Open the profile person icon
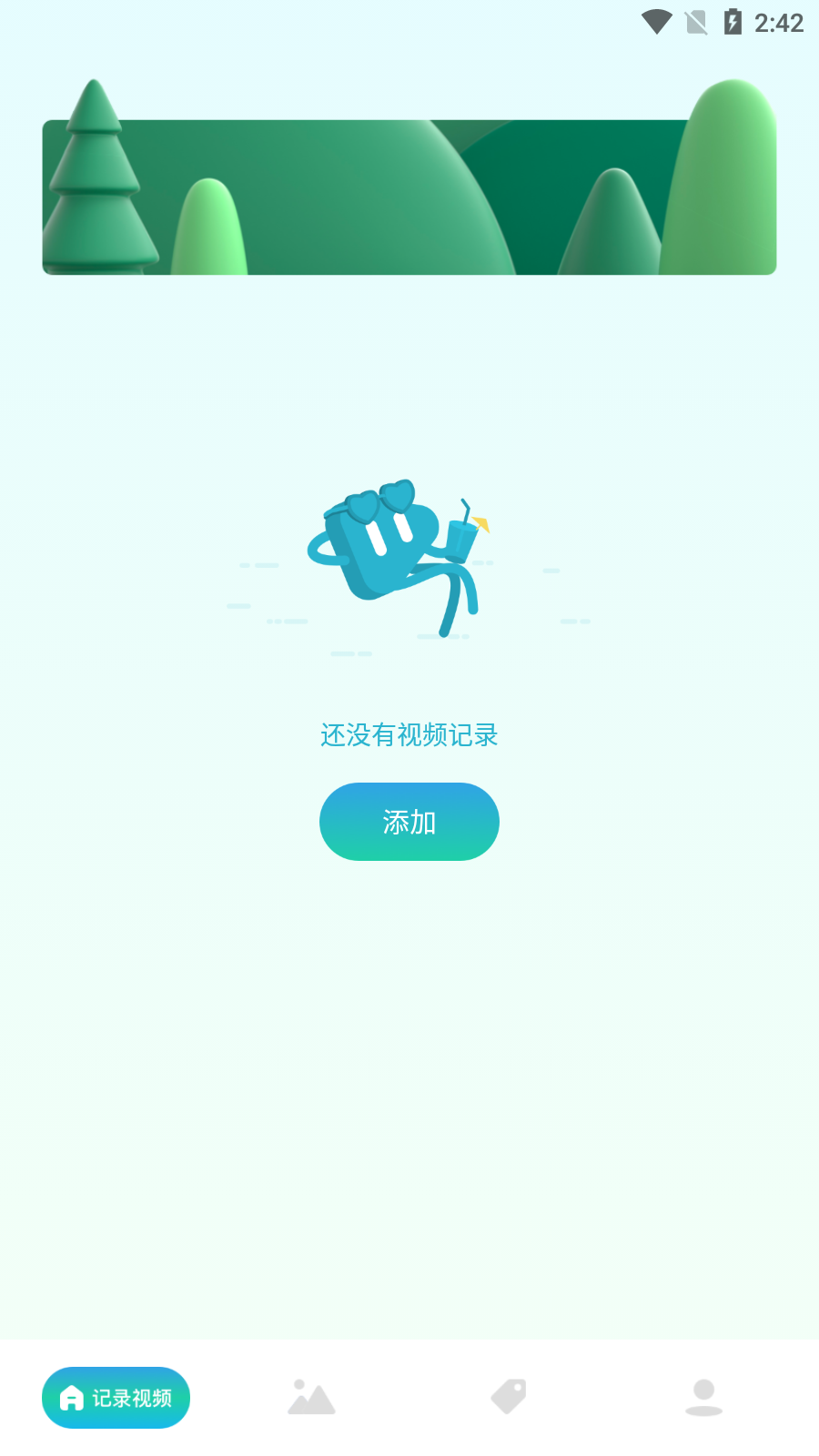The image size is (819, 1456). [x=703, y=1398]
